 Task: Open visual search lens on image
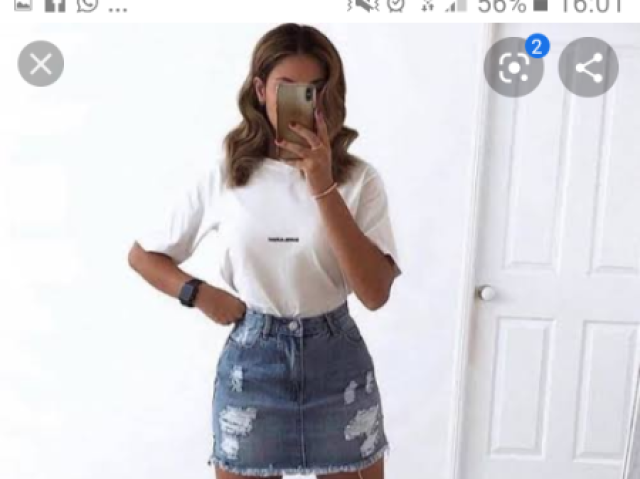click(513, 68)
